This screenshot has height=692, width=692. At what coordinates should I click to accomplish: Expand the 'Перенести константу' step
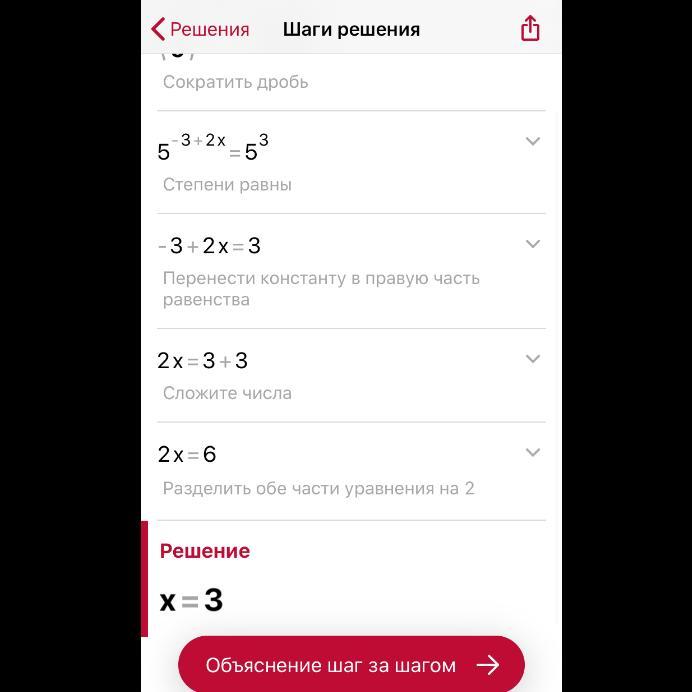click(x=533, y=244)
